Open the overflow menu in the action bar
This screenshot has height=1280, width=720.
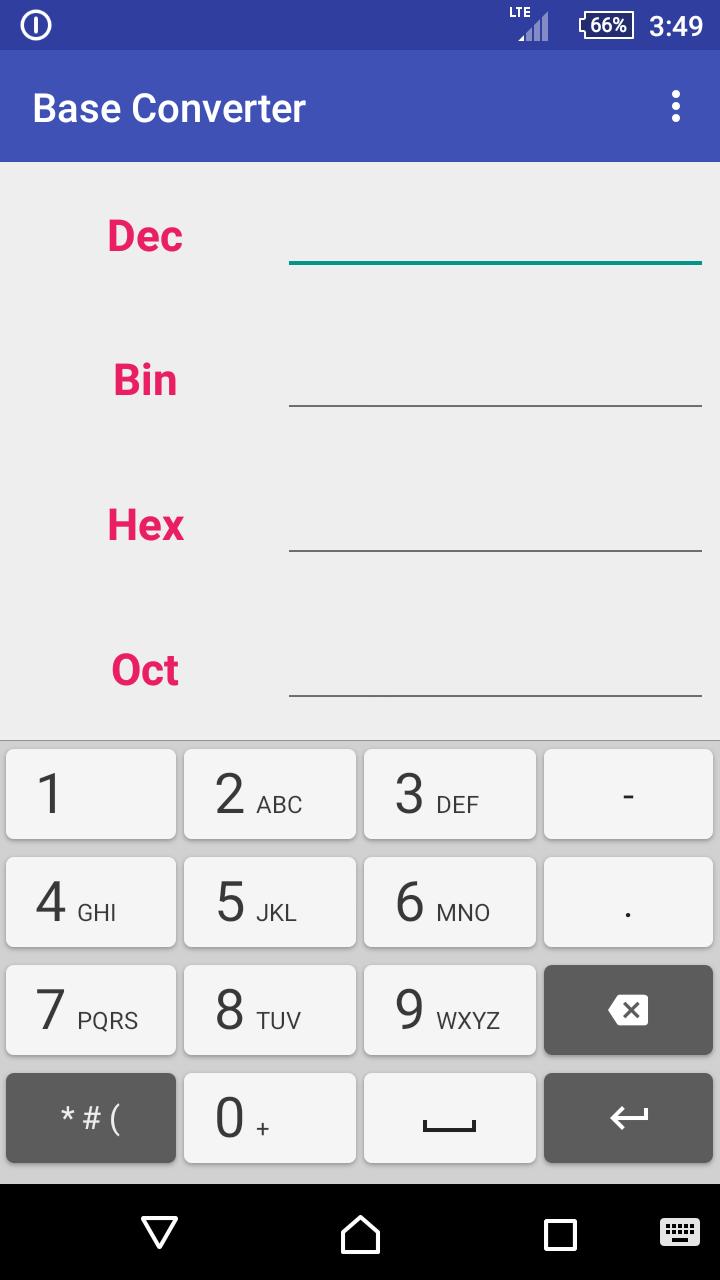[674, 106]
